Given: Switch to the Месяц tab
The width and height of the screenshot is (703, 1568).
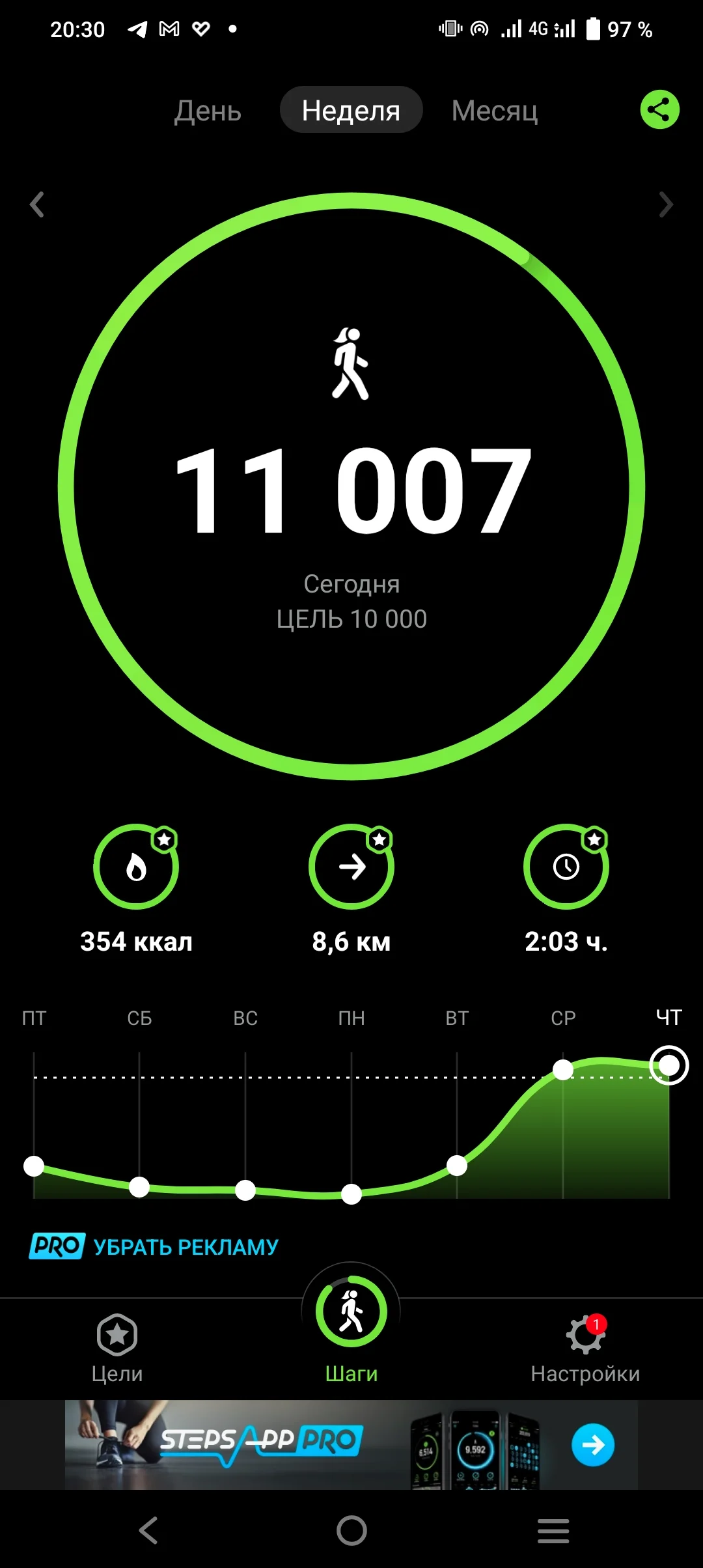Looking at the screenshot, I should tap(495, 111).
